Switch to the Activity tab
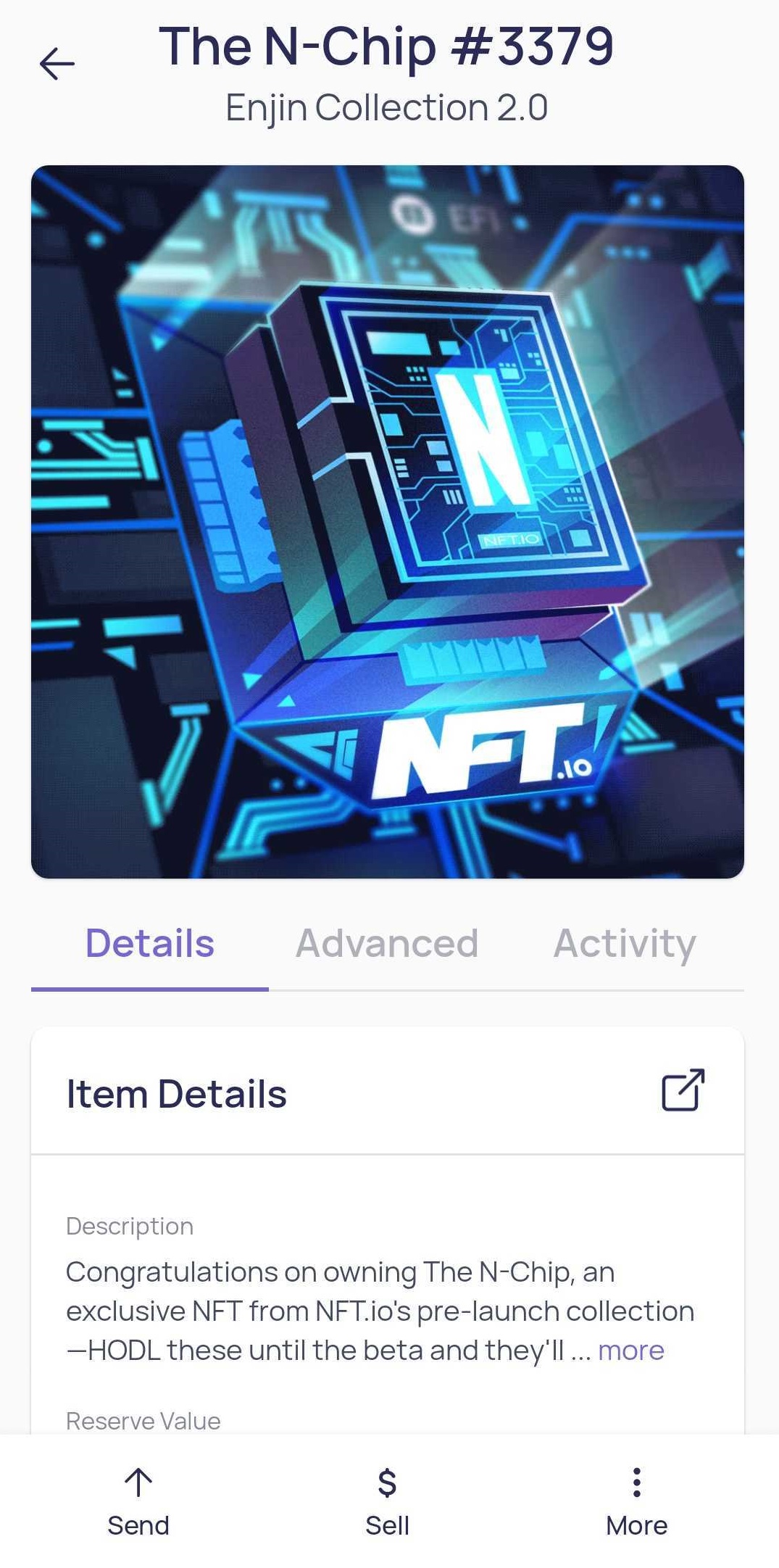This screenshot has height=1568, width=779. pyautogui.click(x=625, y=944)
